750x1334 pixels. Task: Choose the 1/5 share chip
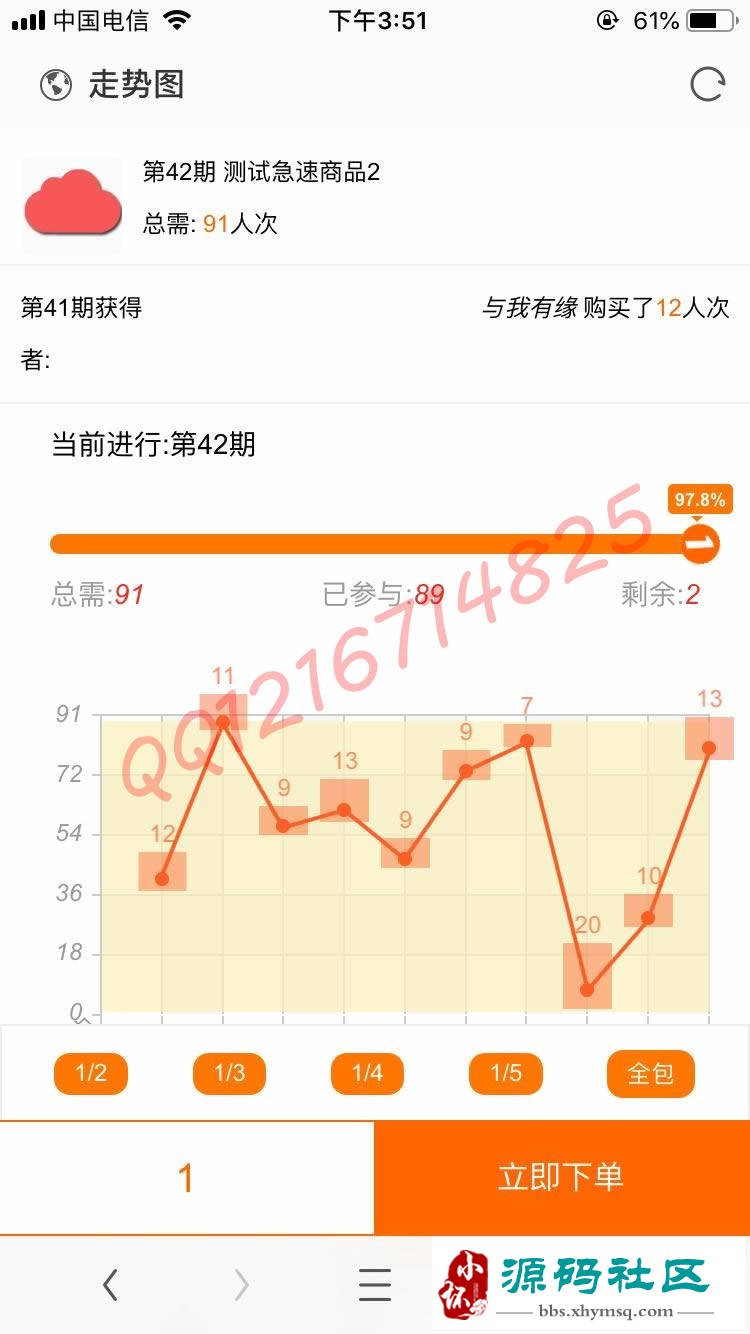click(x=506, y=1074)
